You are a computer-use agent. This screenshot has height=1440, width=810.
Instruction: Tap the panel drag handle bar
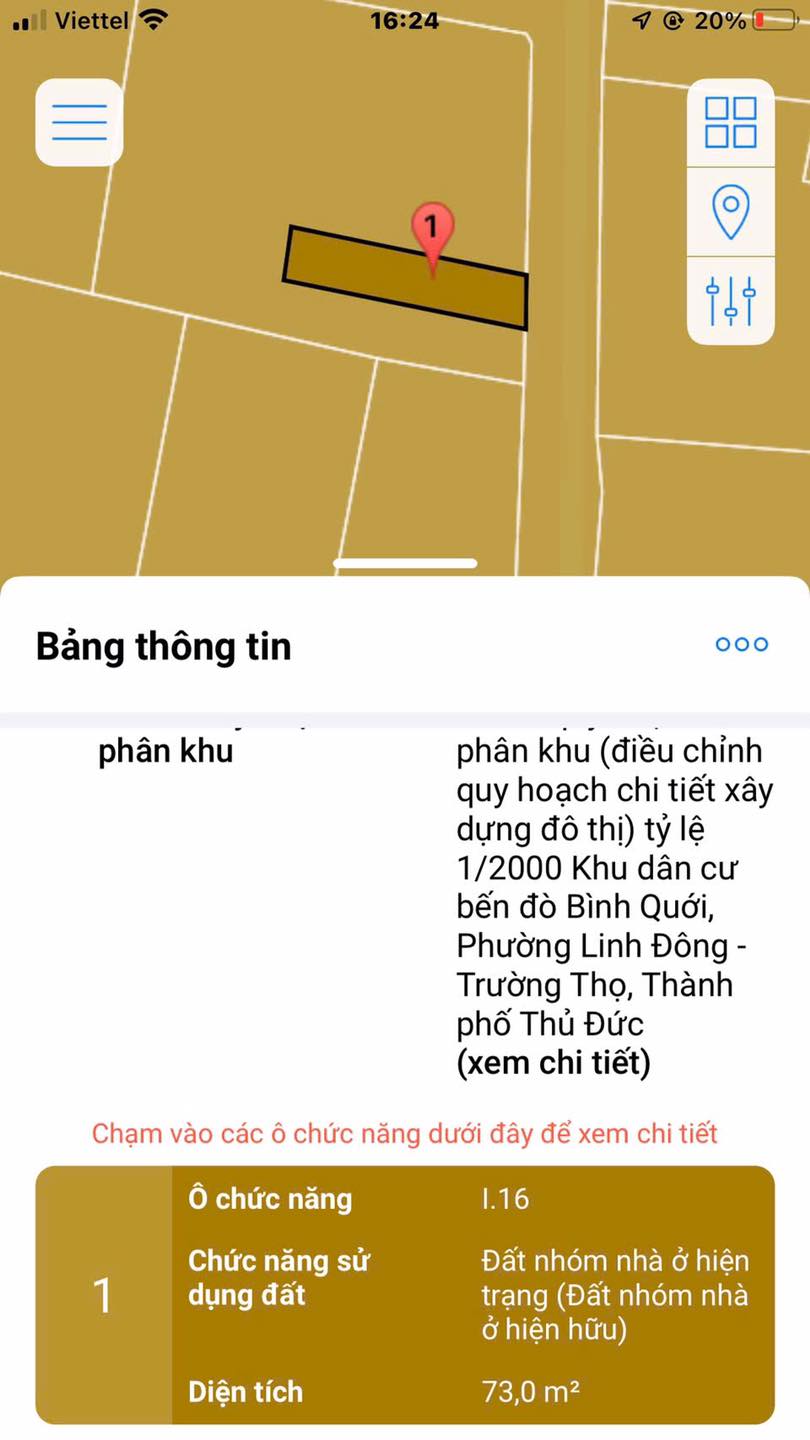tap(405, 564)
